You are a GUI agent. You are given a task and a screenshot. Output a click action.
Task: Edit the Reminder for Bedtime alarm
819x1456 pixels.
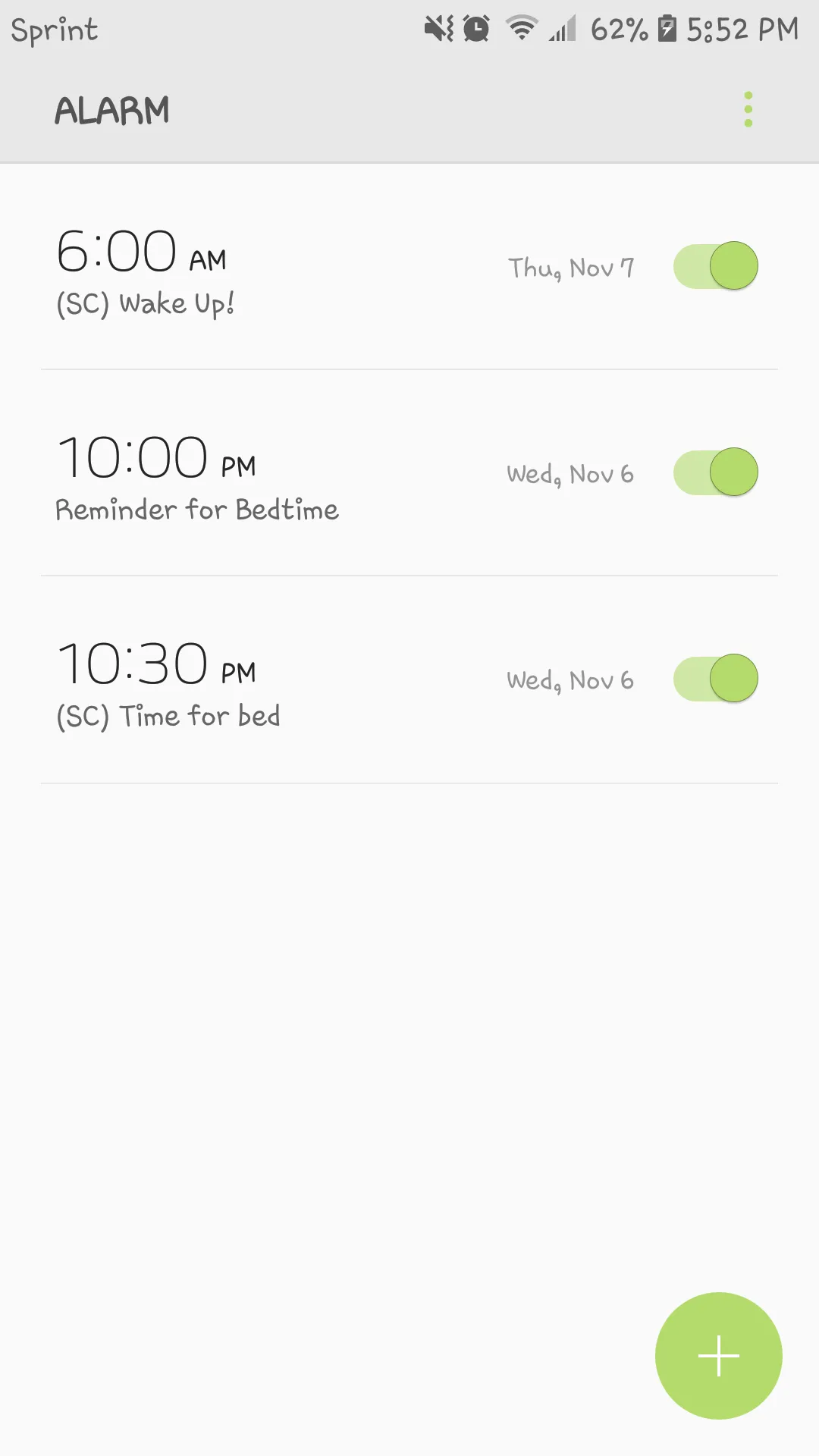point(409,473)
